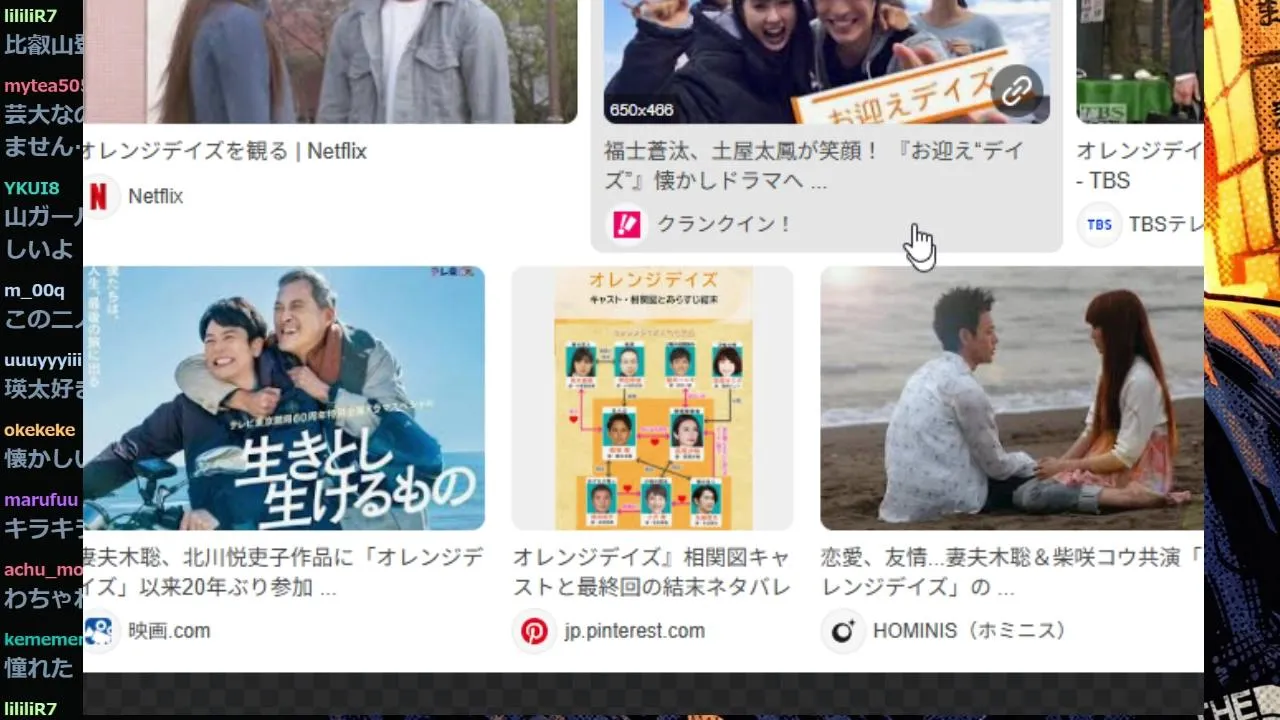Open the HOMINIS beach couple image result
This screenshot has width=1280, height=720.
pos(1011,398)
